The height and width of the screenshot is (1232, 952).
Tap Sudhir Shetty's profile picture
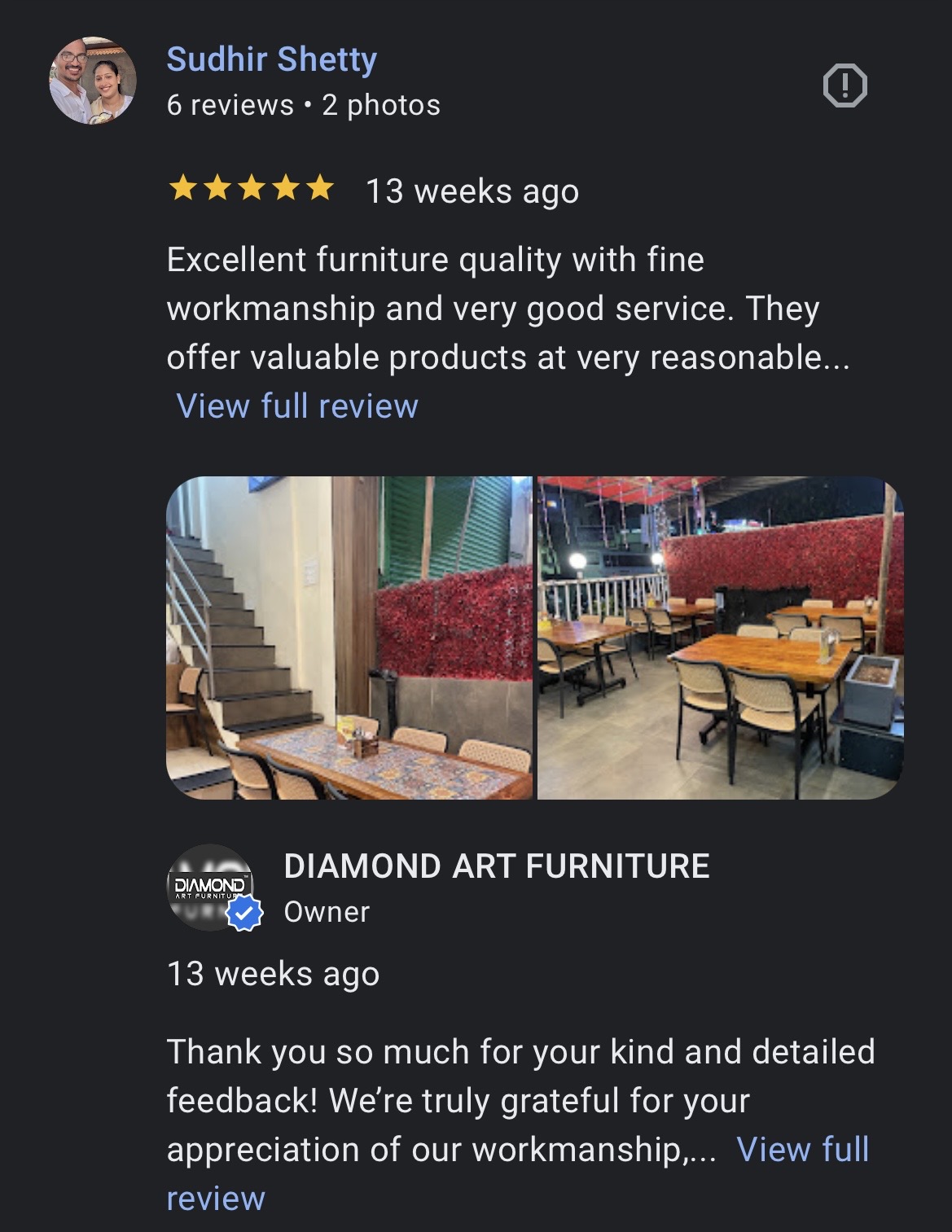[x=93, y=81]
